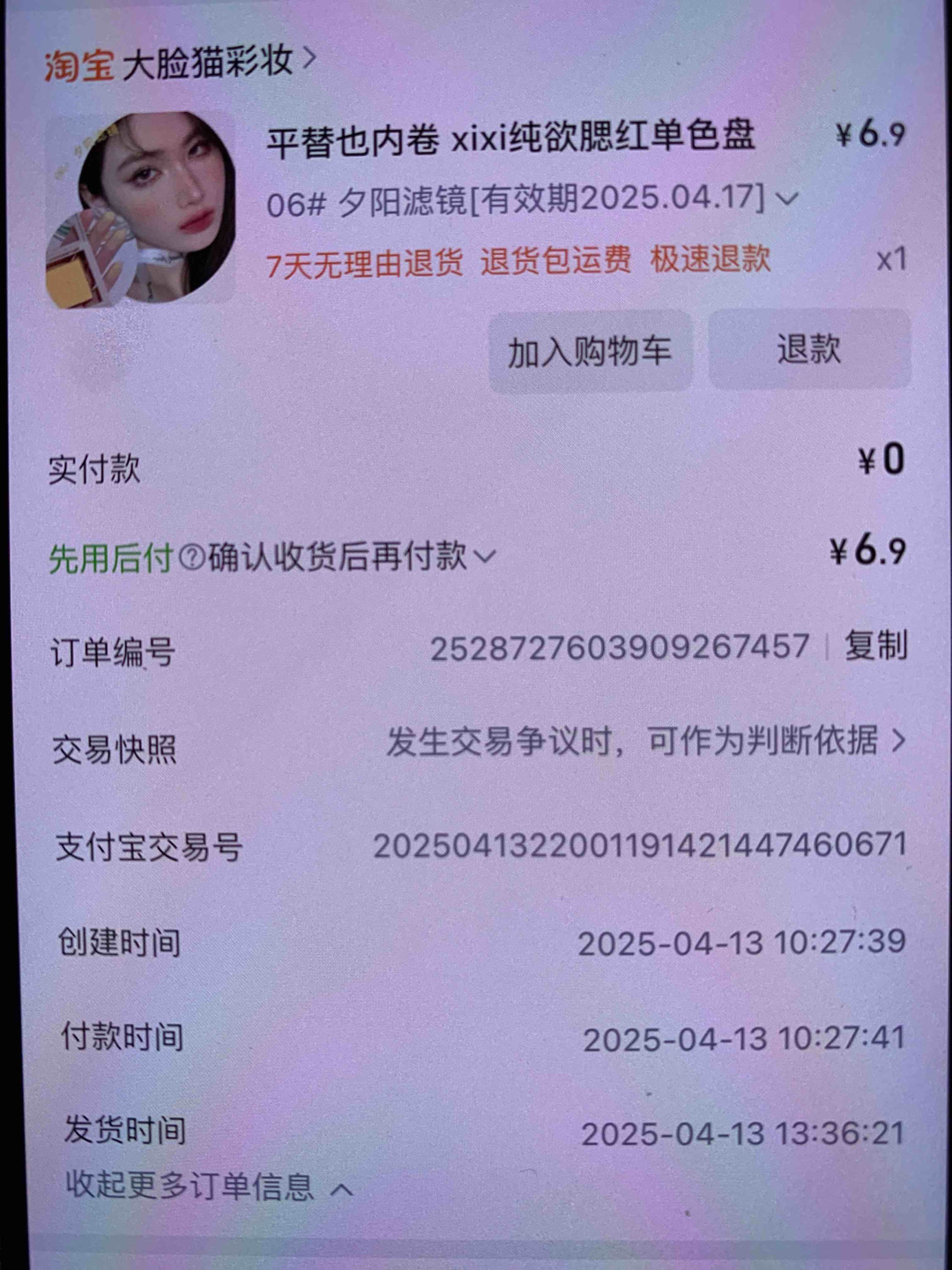The width and height of the screenshot is (952, 1270).
Task: Open the product thumbnail image
Action: coord(141,210)
